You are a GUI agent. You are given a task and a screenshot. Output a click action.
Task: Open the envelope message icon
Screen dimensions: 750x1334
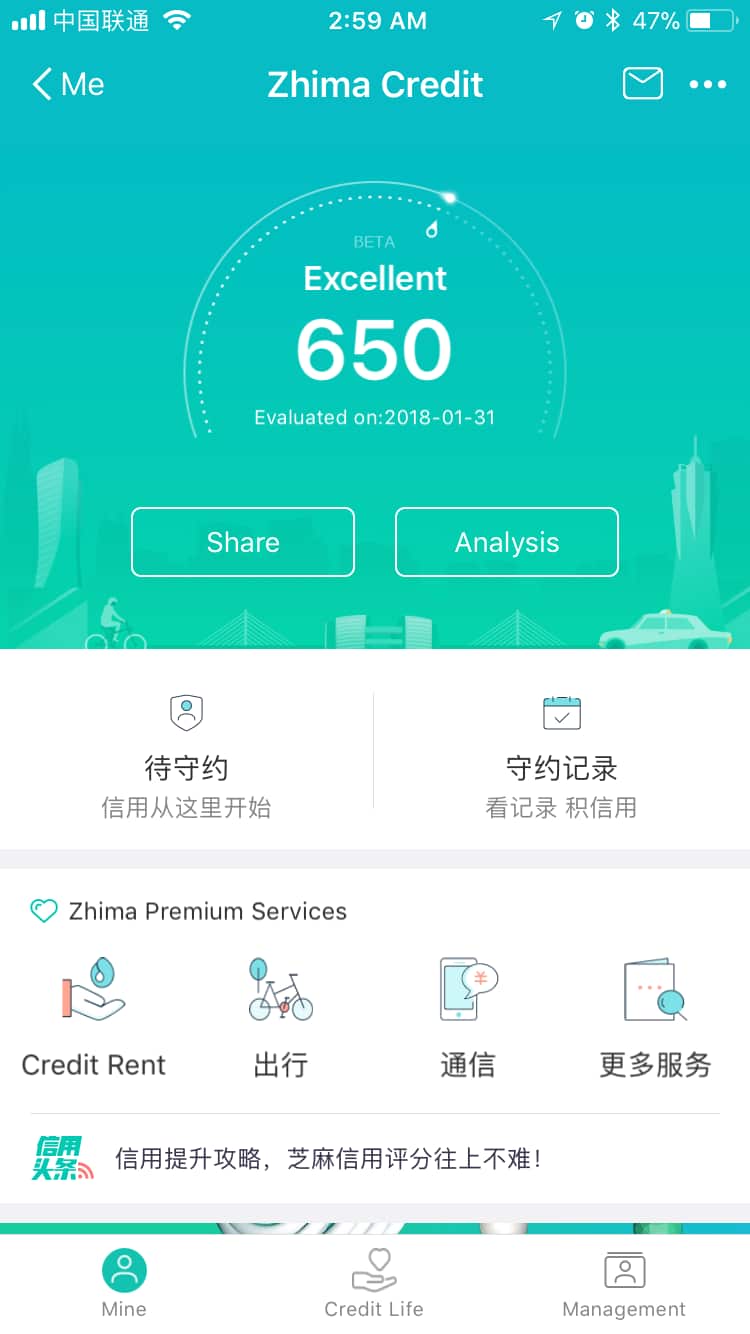643,84
